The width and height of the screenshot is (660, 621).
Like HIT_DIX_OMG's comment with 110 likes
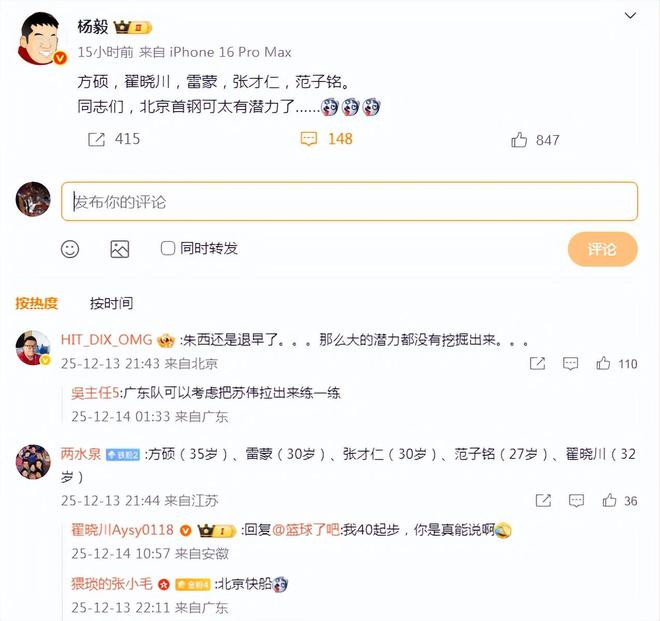[x=604, y=364]
